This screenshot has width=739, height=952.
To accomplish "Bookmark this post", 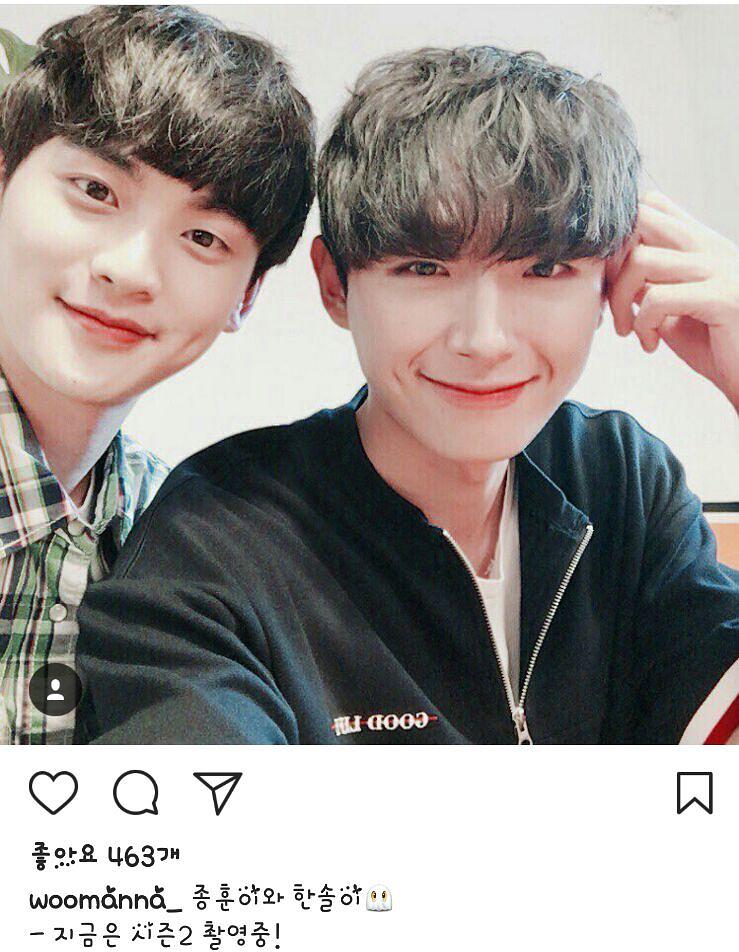I will point(694,793).
